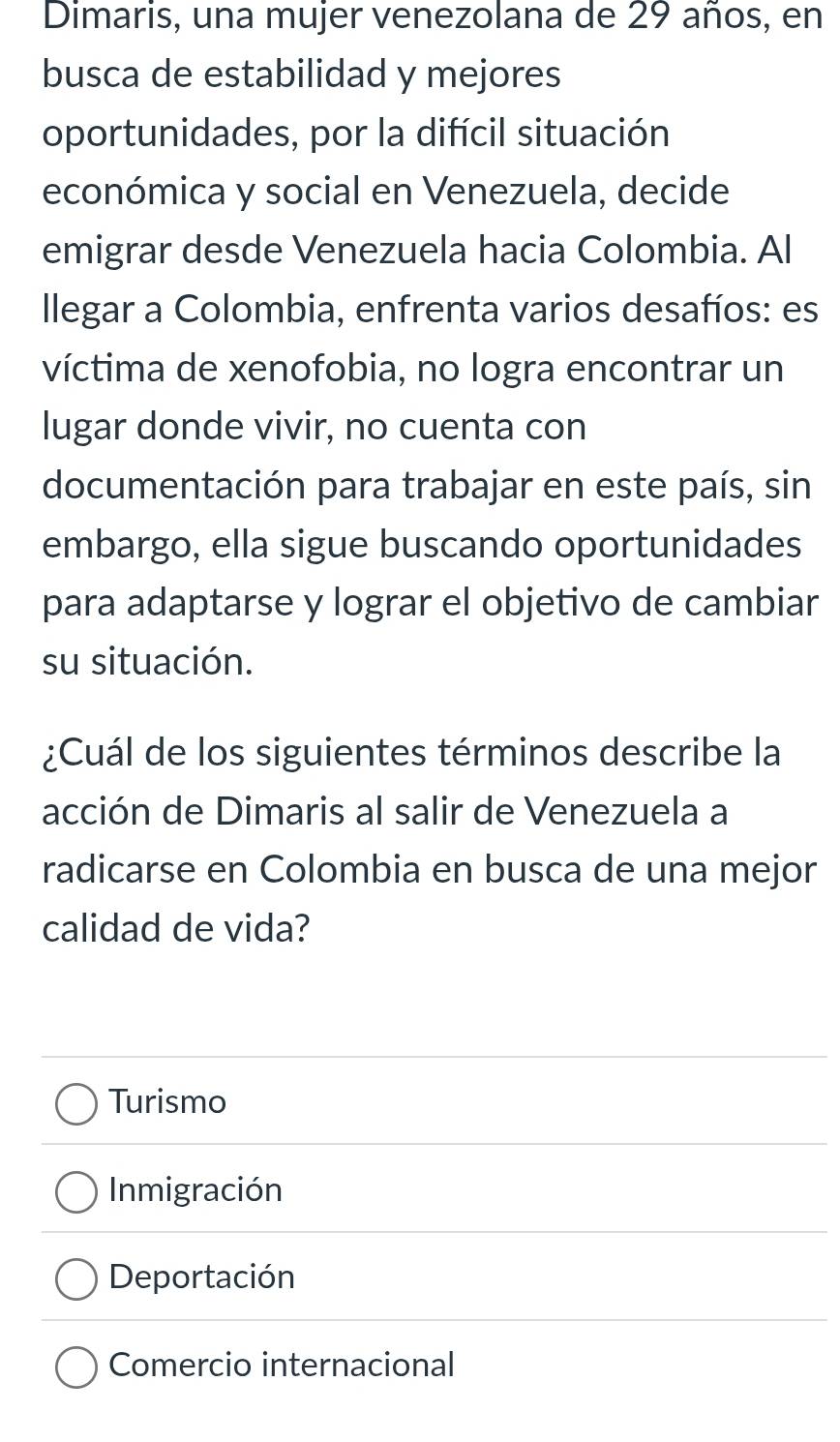
Task: Pick the Comercio internacional option
Action: tap(76, 1367)
